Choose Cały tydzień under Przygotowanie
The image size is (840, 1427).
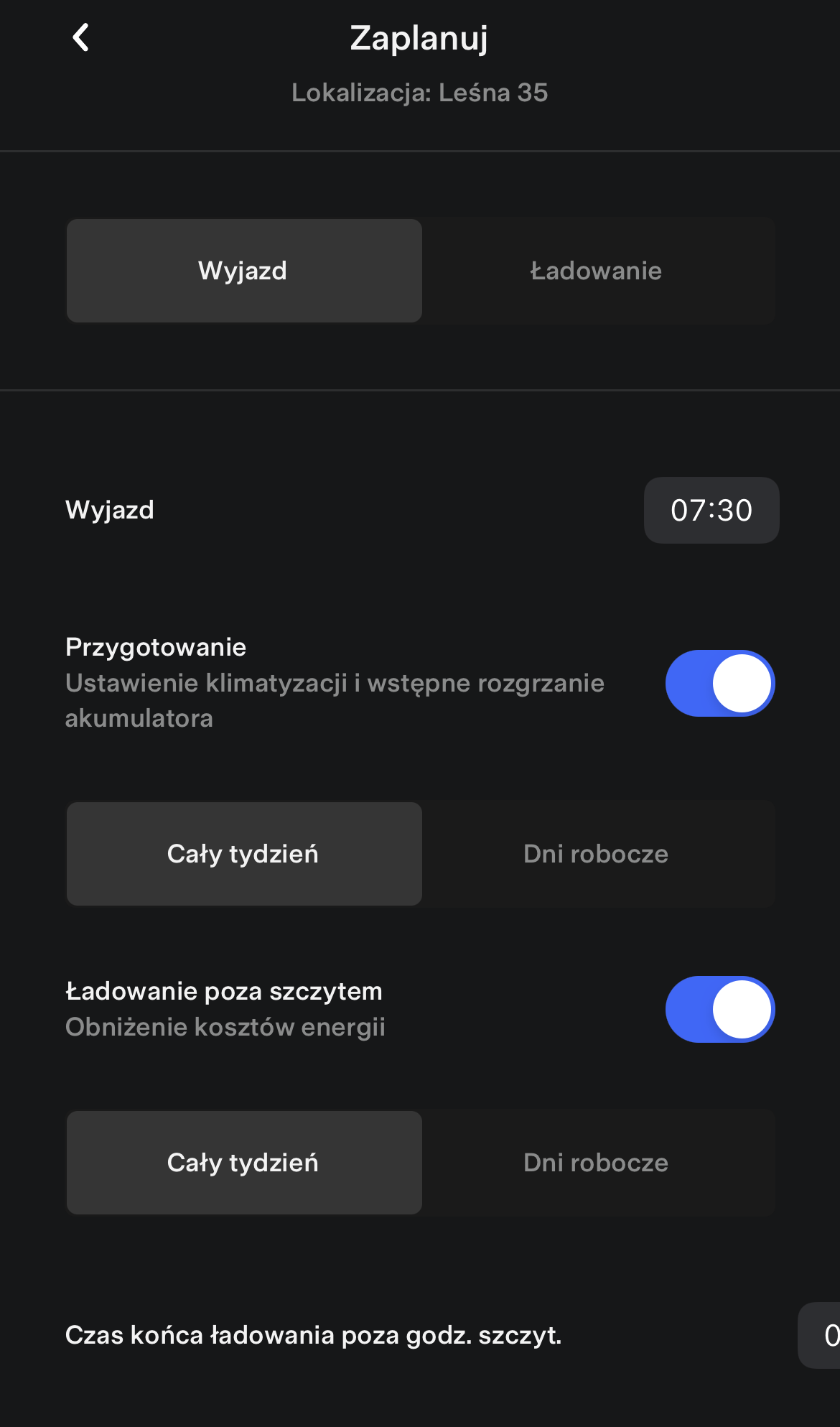[244, 854]
